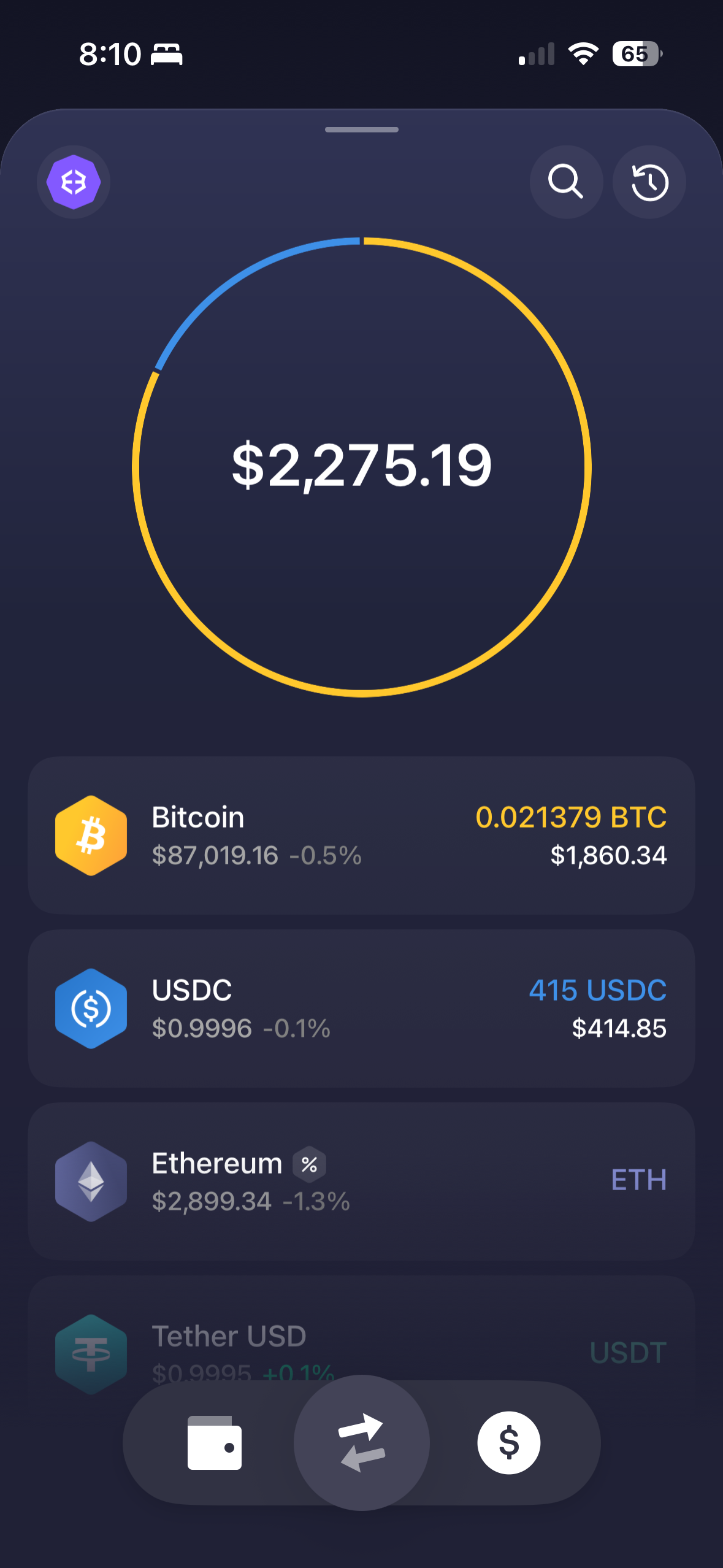Open the dollar buy and sell tab
Image resolution: width=723 pixels, height=1568 pixels.
tap(508, 1442)
